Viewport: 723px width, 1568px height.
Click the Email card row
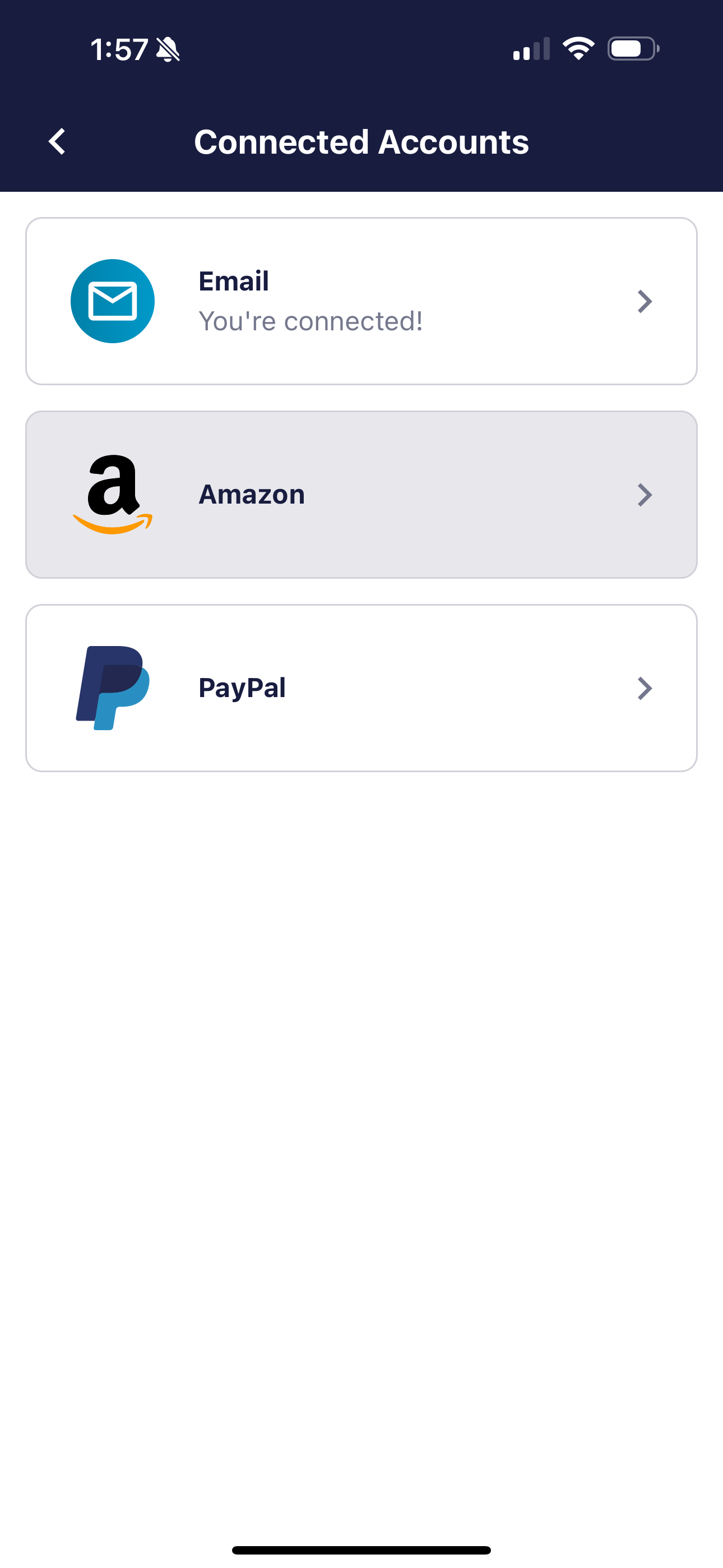point(361,301)
